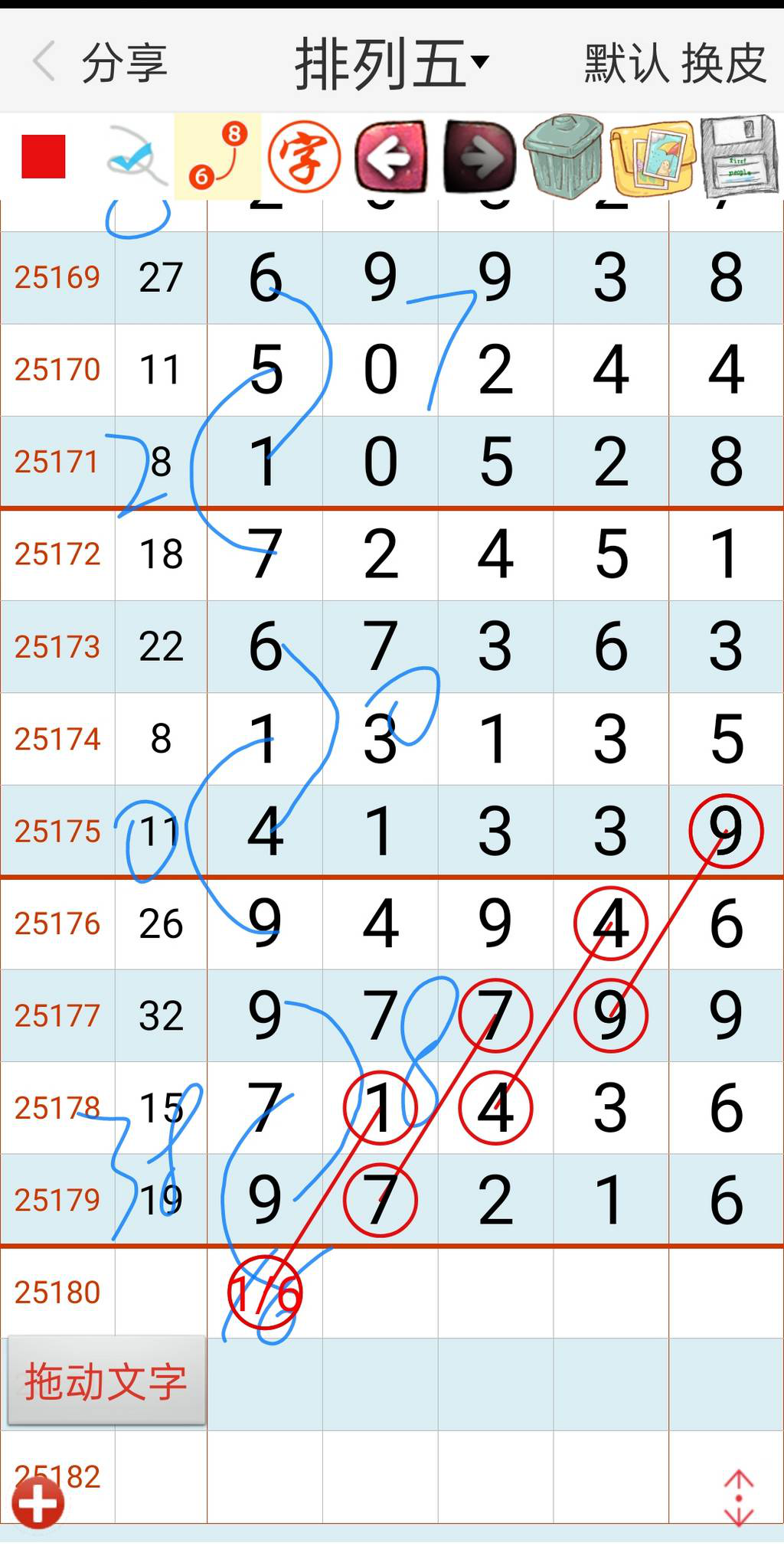Image resolution: width=784 pixels, height=1546 pixels.
Task: Tap the red plus button
Action: (x=37, y=1502)
